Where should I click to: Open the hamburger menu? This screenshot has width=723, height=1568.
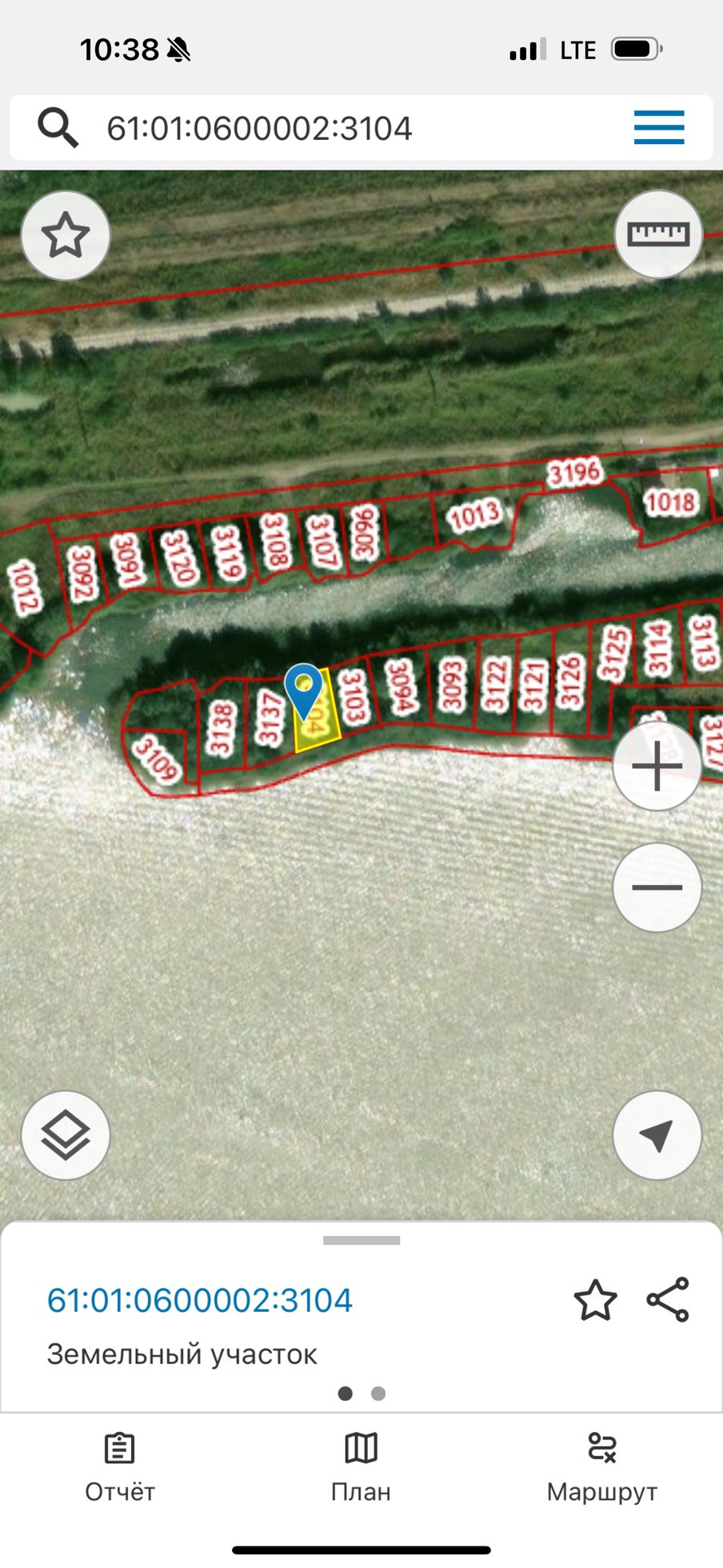point(659,128)
